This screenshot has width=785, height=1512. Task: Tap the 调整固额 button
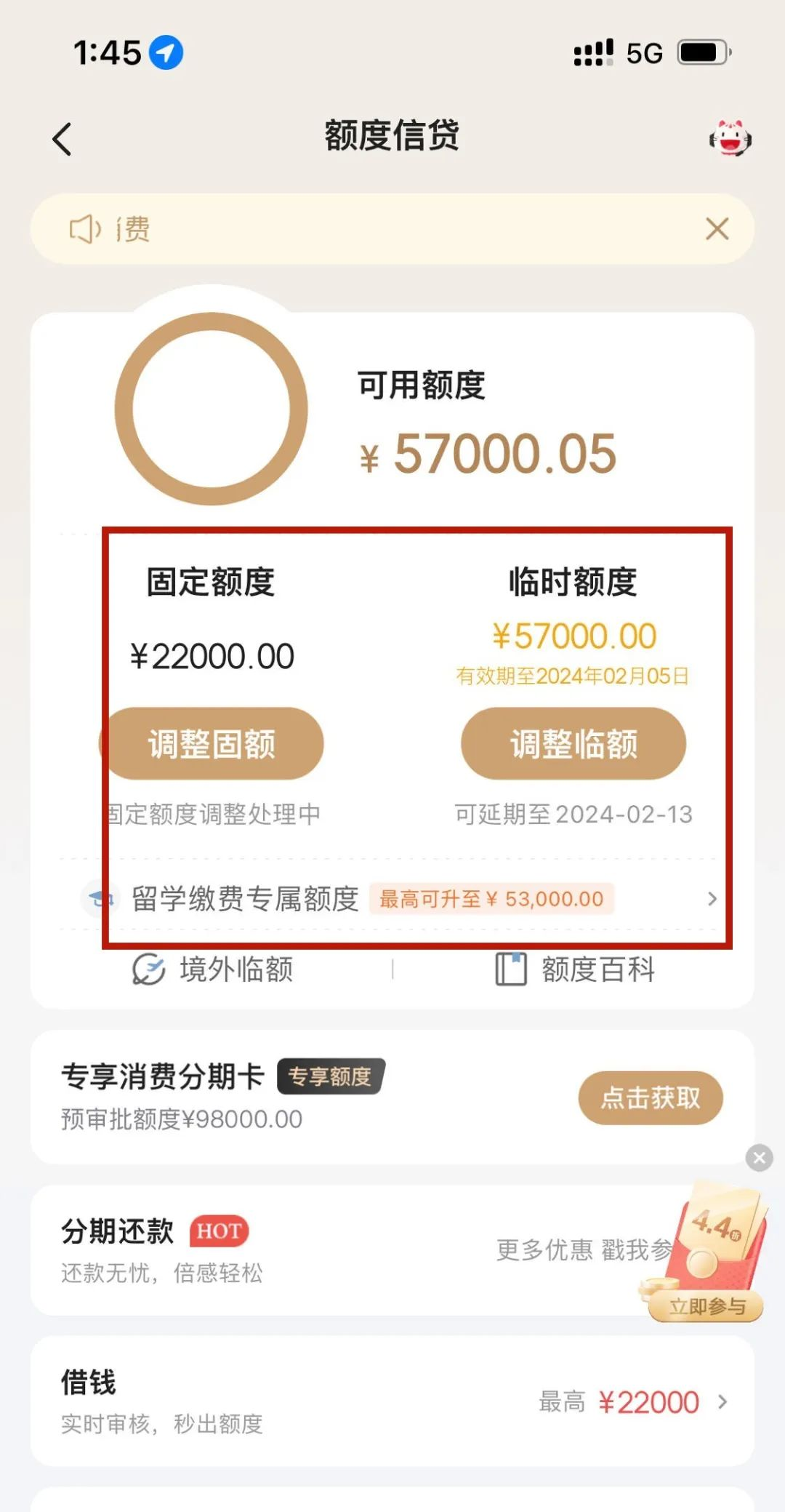[x=214, y=743]
